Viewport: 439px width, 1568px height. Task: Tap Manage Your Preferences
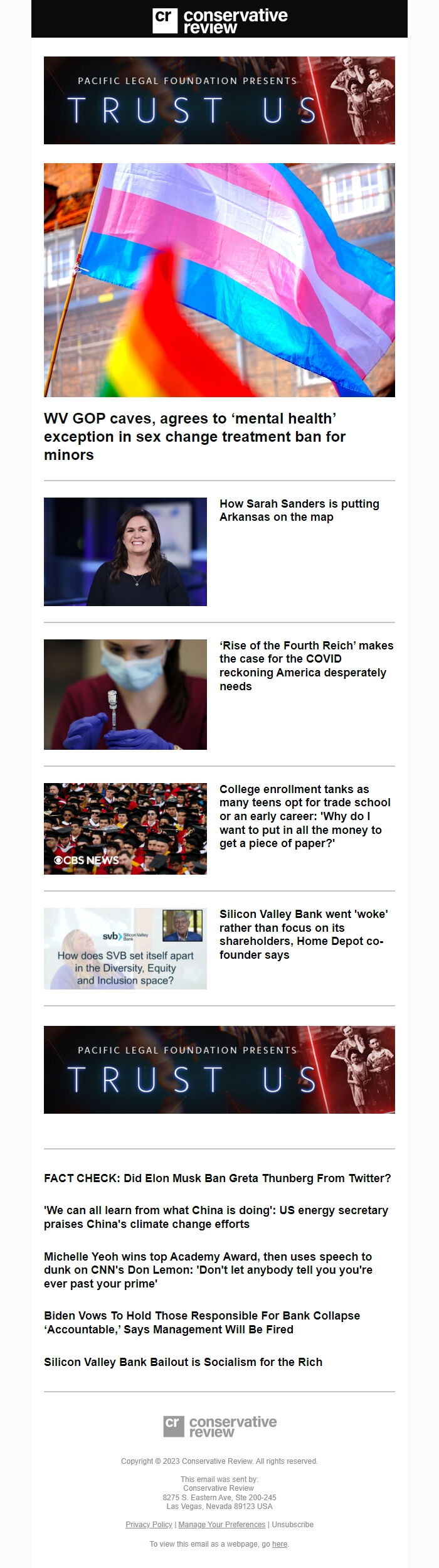tap(221, 1524)
